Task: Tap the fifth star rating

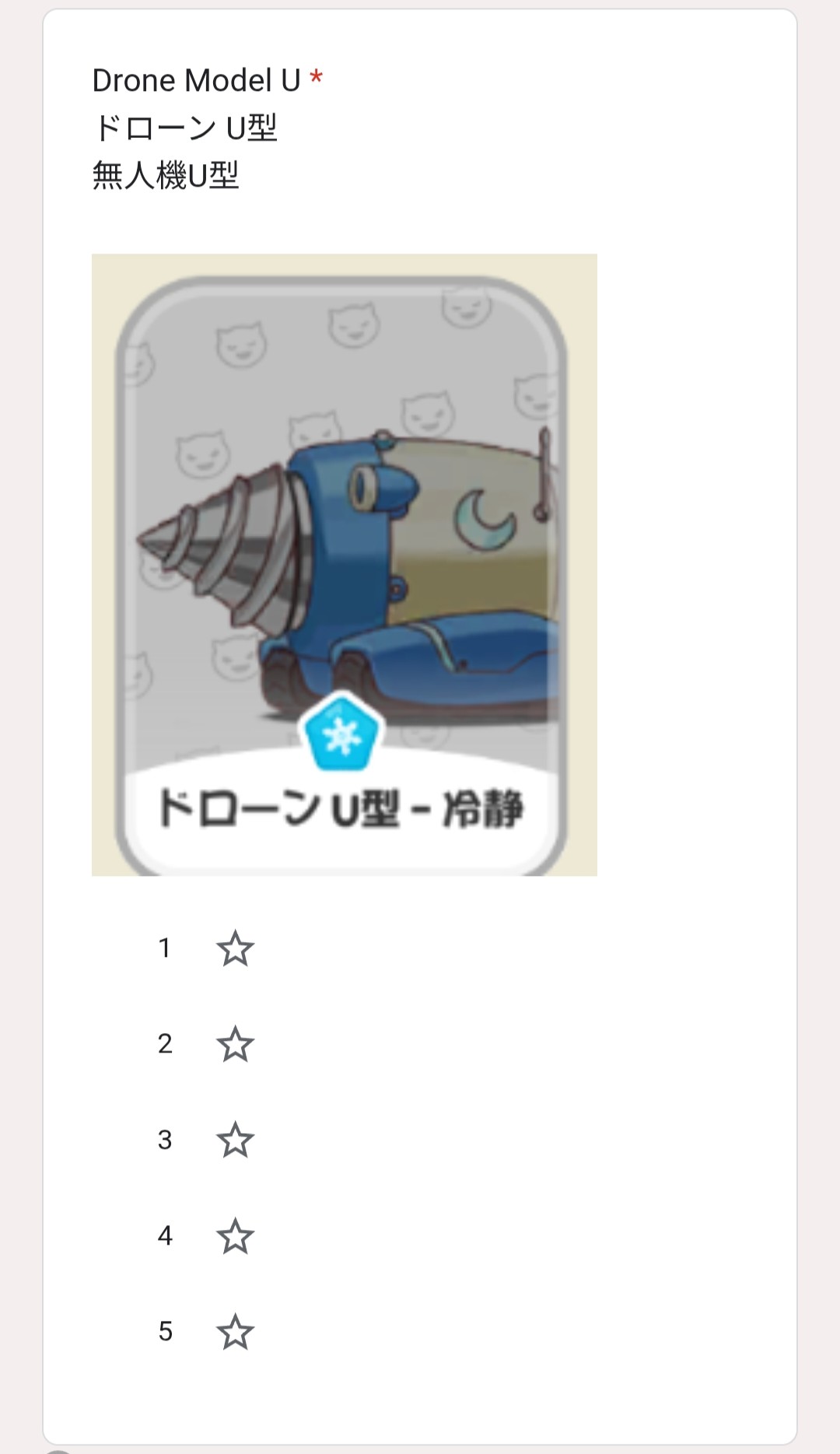Action: (x=235, y=1332)
